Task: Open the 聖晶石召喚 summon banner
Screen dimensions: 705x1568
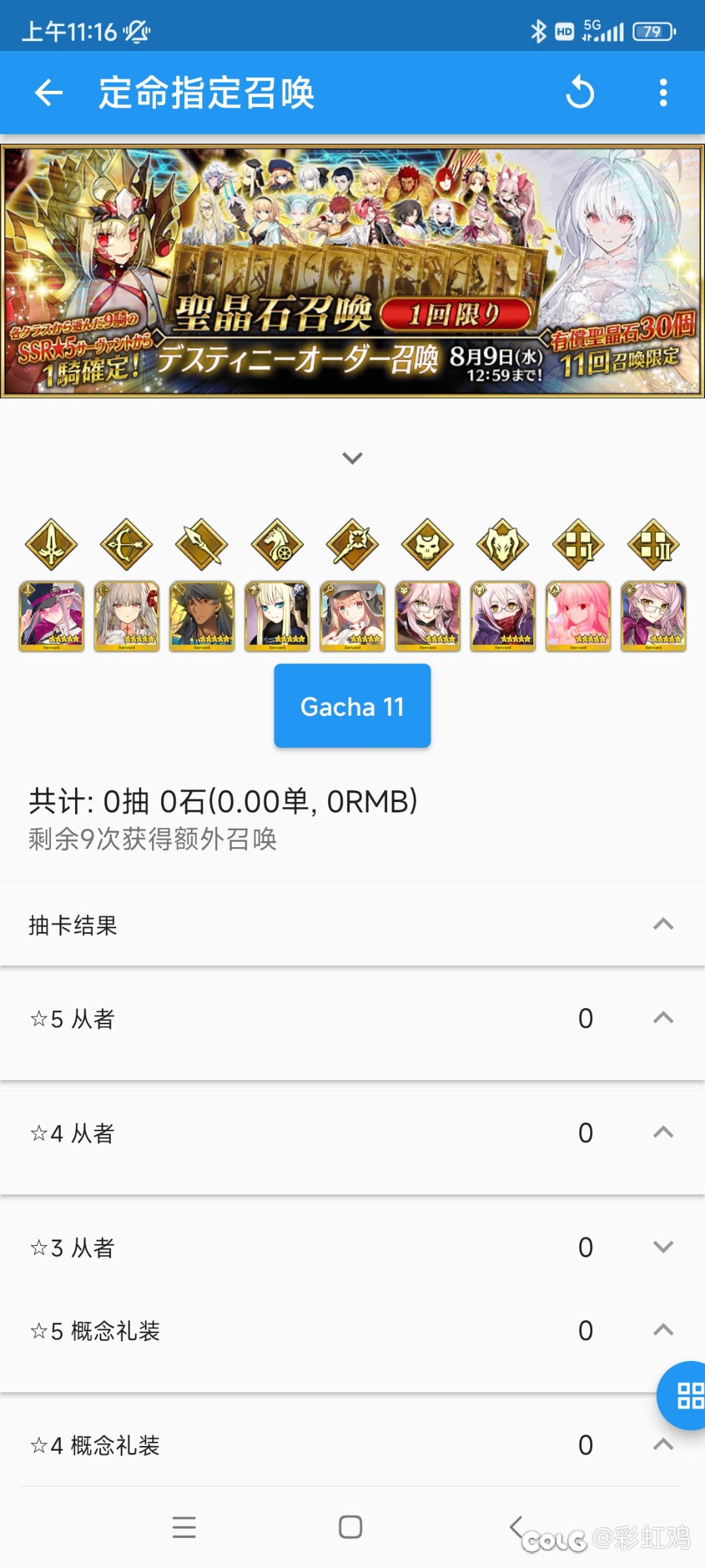Action: [352, 271]
